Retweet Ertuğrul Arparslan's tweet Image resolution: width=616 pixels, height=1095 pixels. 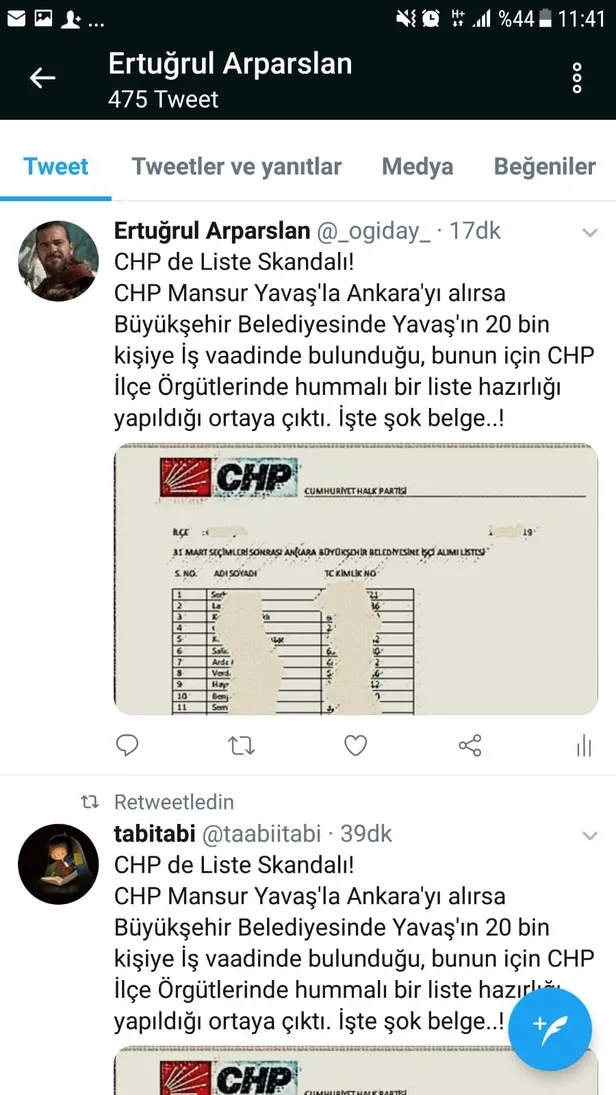(241, 745)
